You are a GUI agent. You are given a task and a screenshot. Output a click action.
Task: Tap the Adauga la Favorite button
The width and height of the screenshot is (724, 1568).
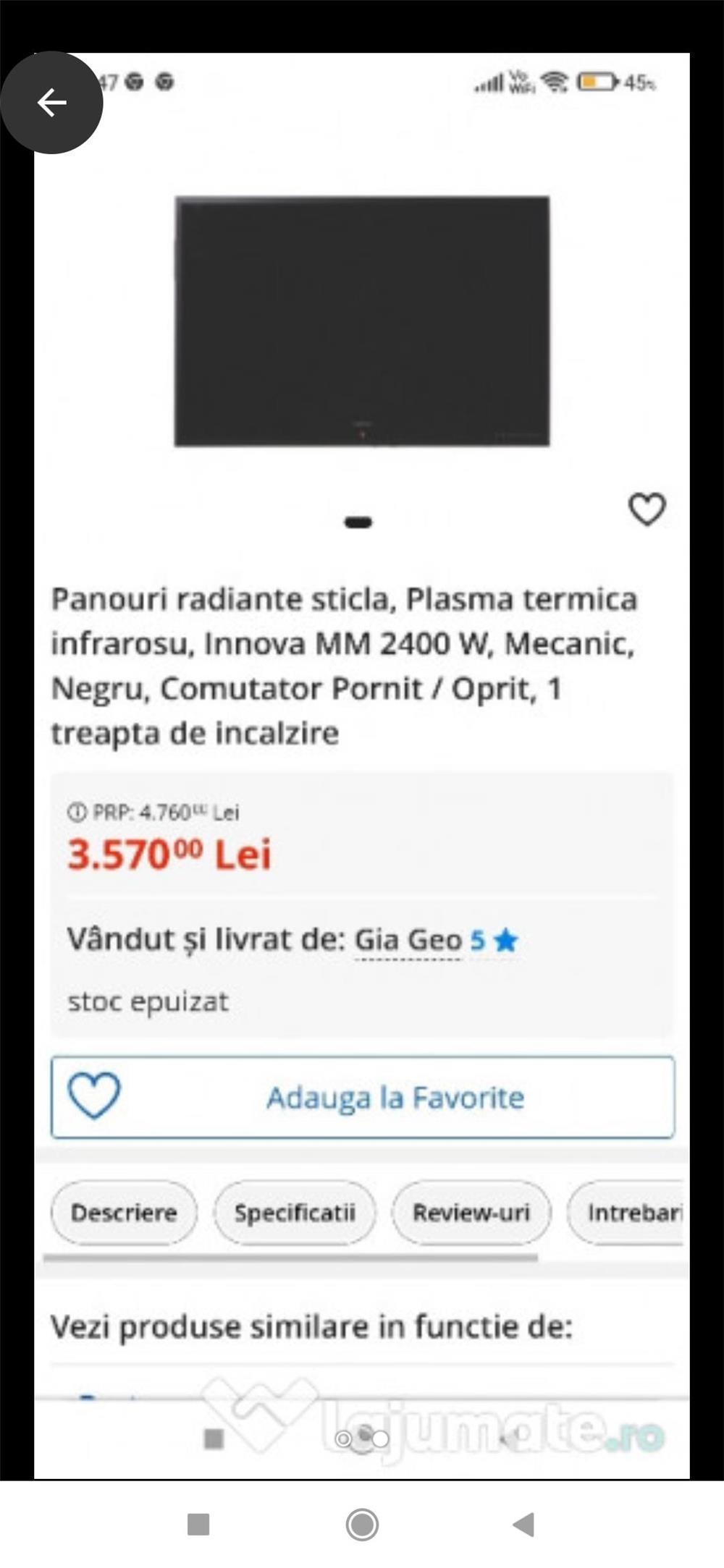click(395, 1097)
